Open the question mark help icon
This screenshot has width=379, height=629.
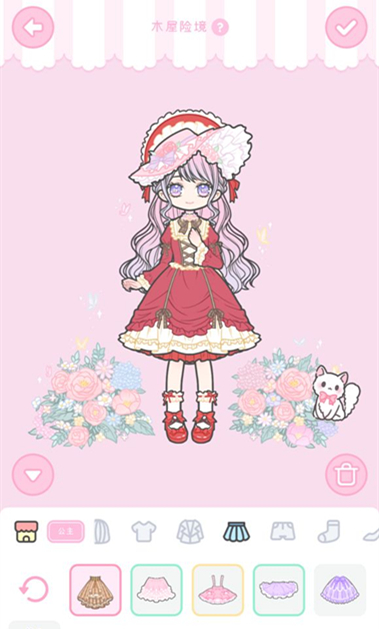point(220,27)
